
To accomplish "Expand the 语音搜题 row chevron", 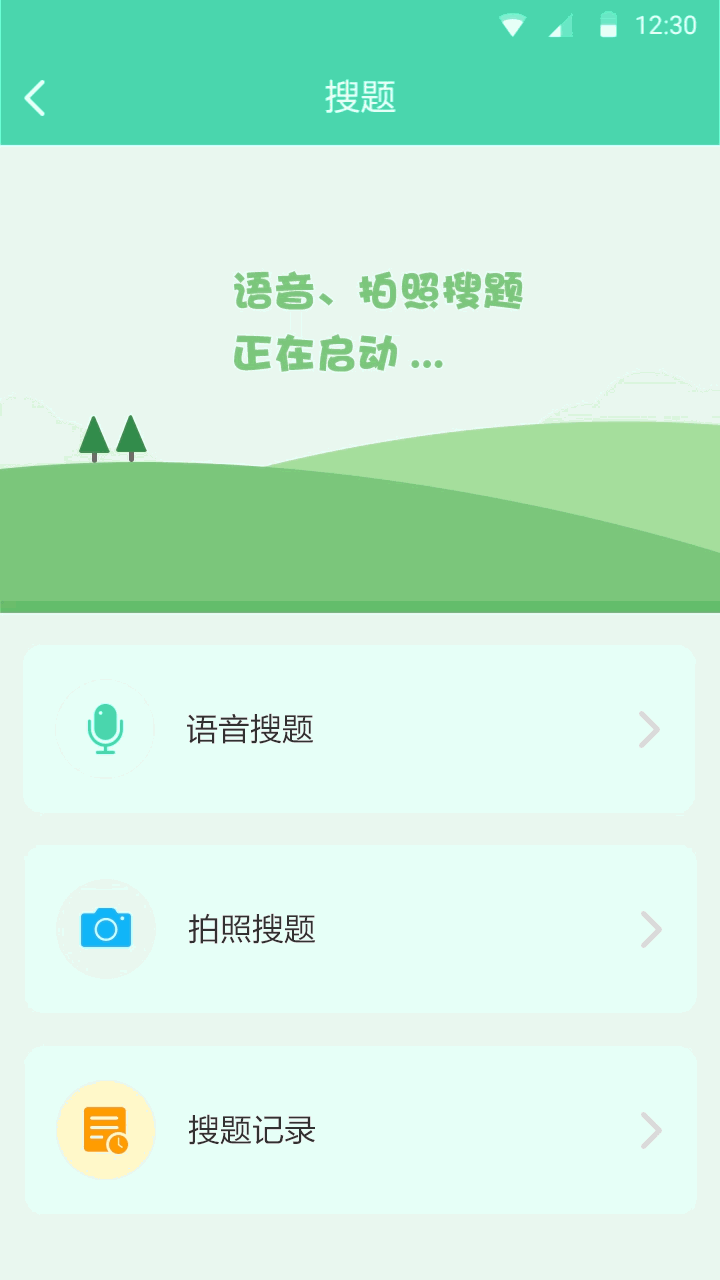I will click(650, 729).
